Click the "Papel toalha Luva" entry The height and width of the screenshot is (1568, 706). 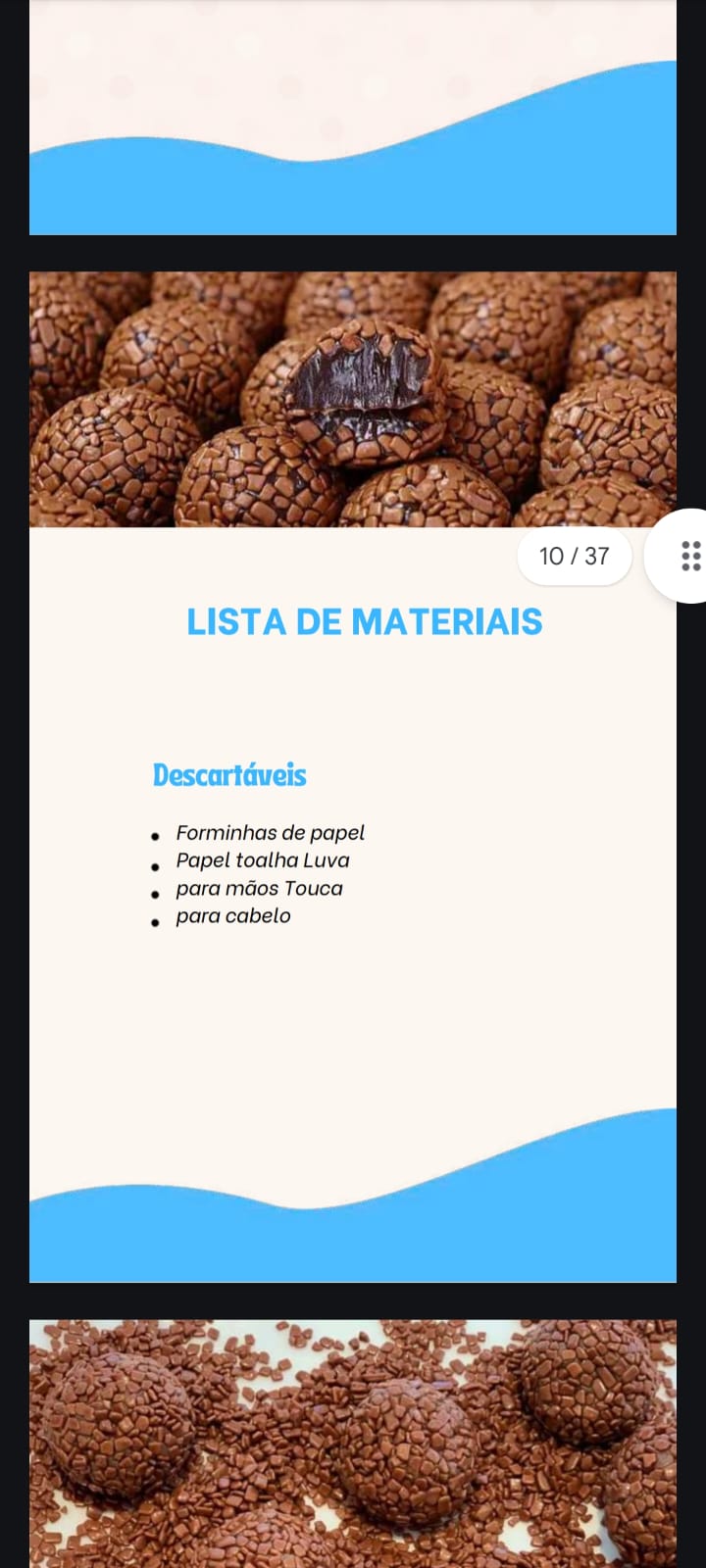click(263, 860)
